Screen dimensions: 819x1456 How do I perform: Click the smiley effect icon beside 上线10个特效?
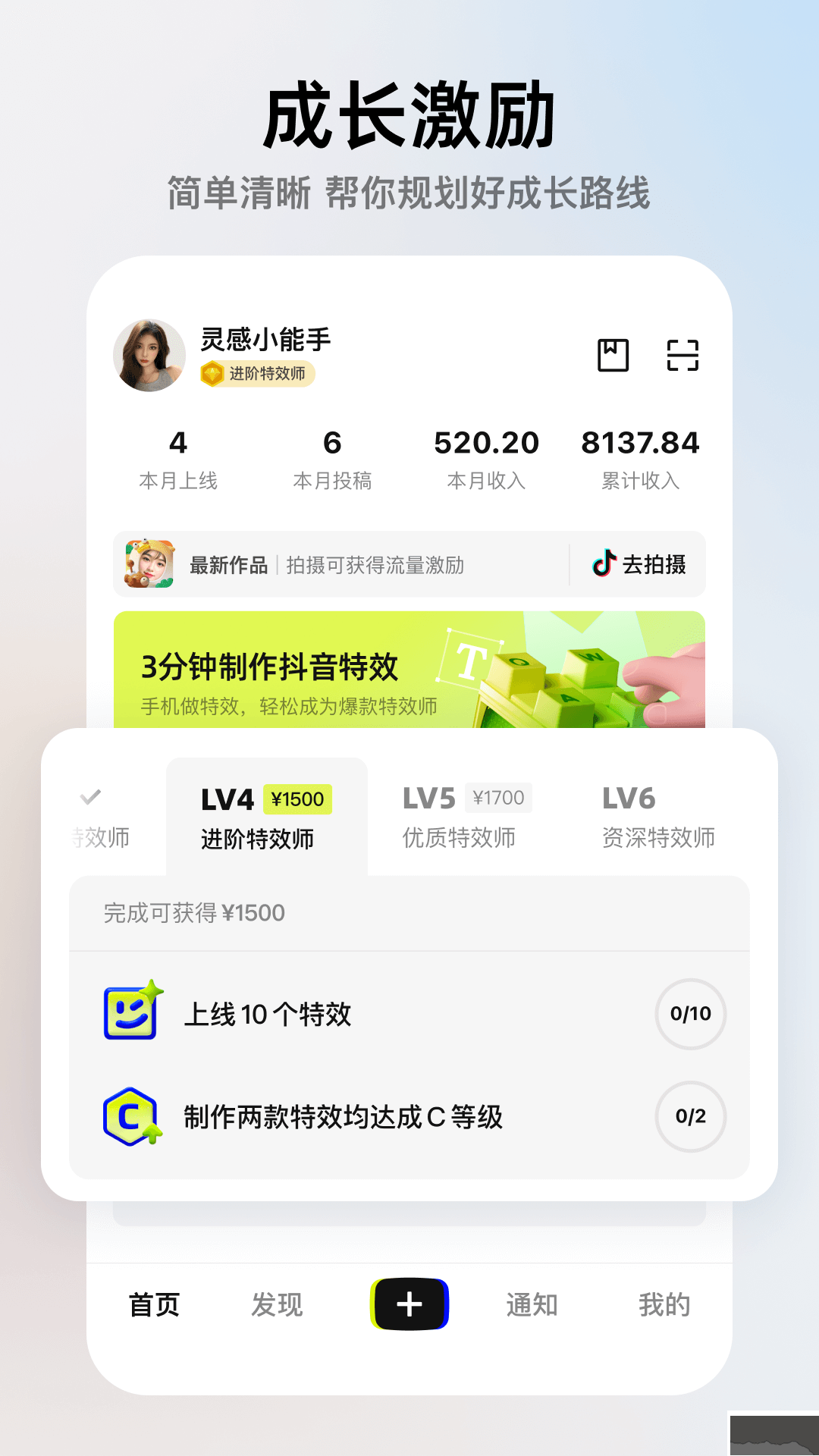tap(132, 1014)
